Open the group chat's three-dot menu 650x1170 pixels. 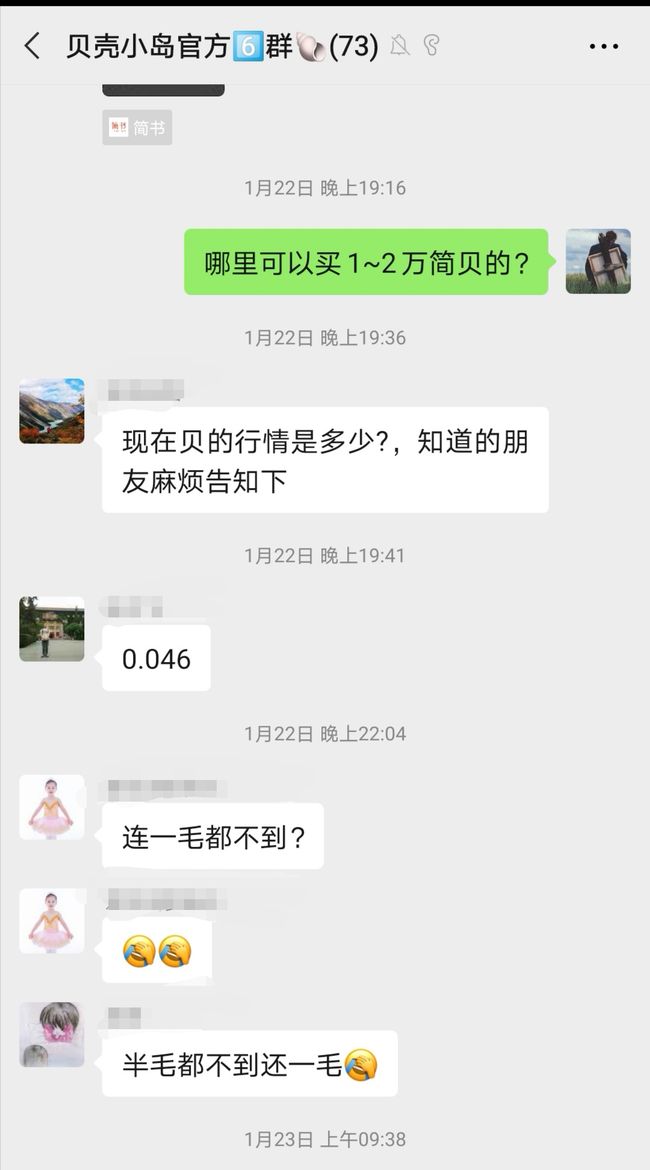pyautogui.click(x=603, y=46)
